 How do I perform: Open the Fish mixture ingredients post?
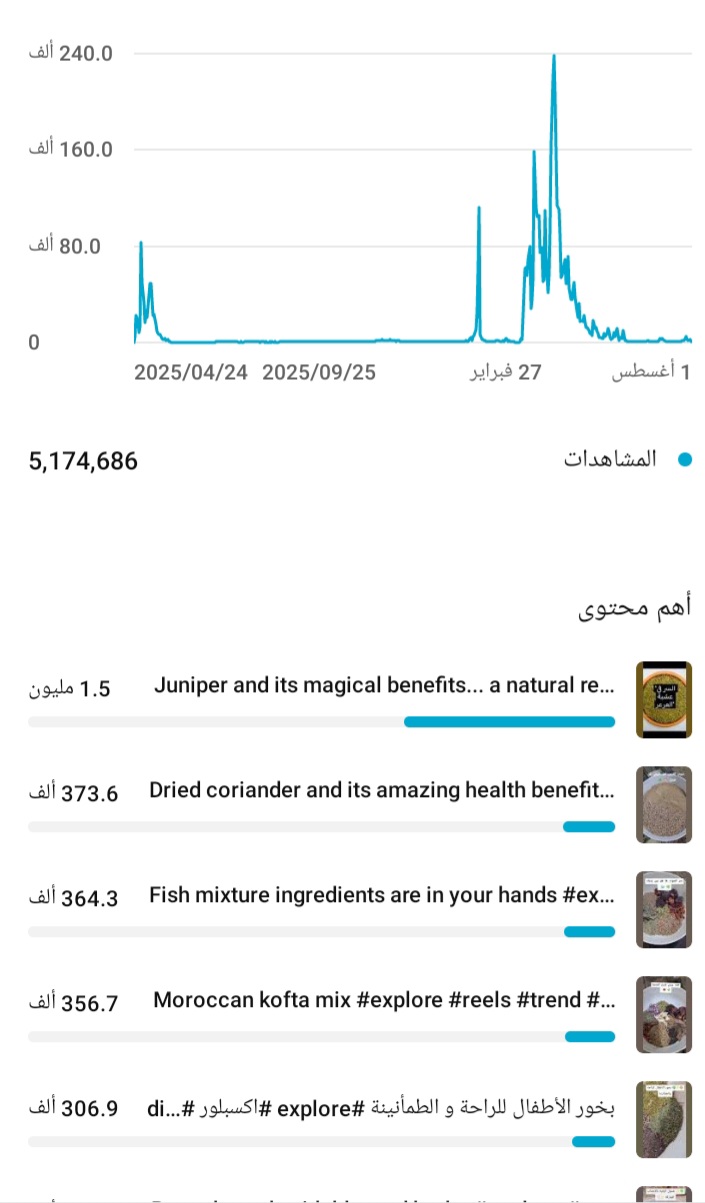click(x=360, y=909)
